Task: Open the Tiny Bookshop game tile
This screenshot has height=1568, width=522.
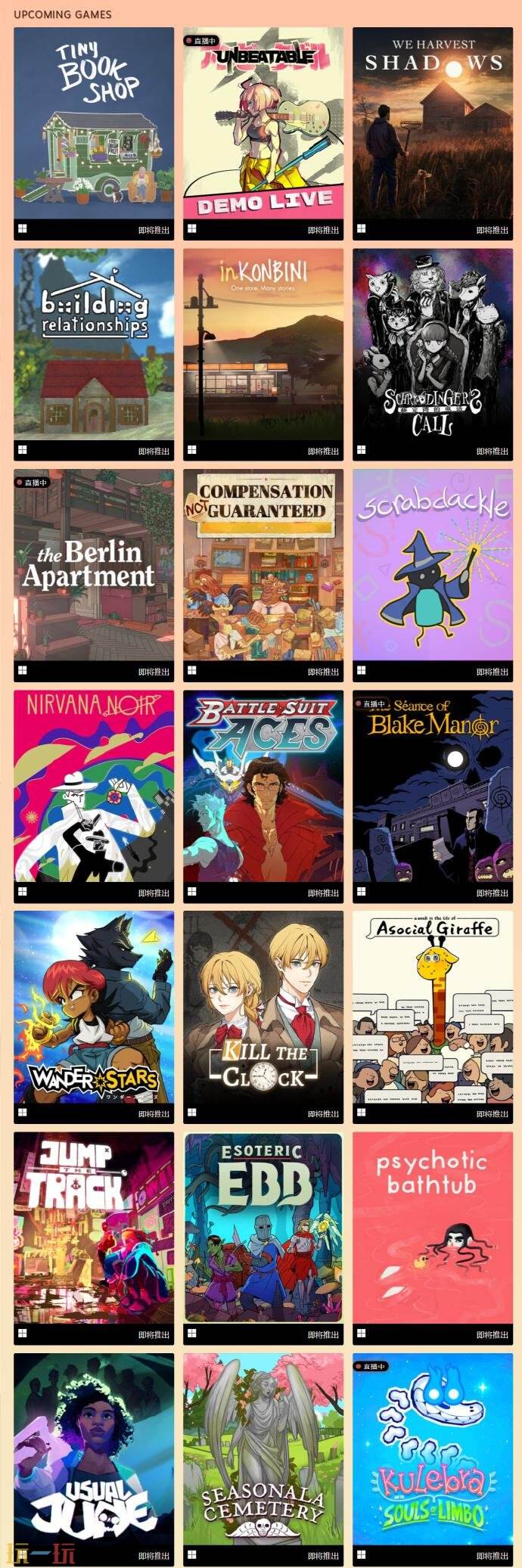Action: 94,124
